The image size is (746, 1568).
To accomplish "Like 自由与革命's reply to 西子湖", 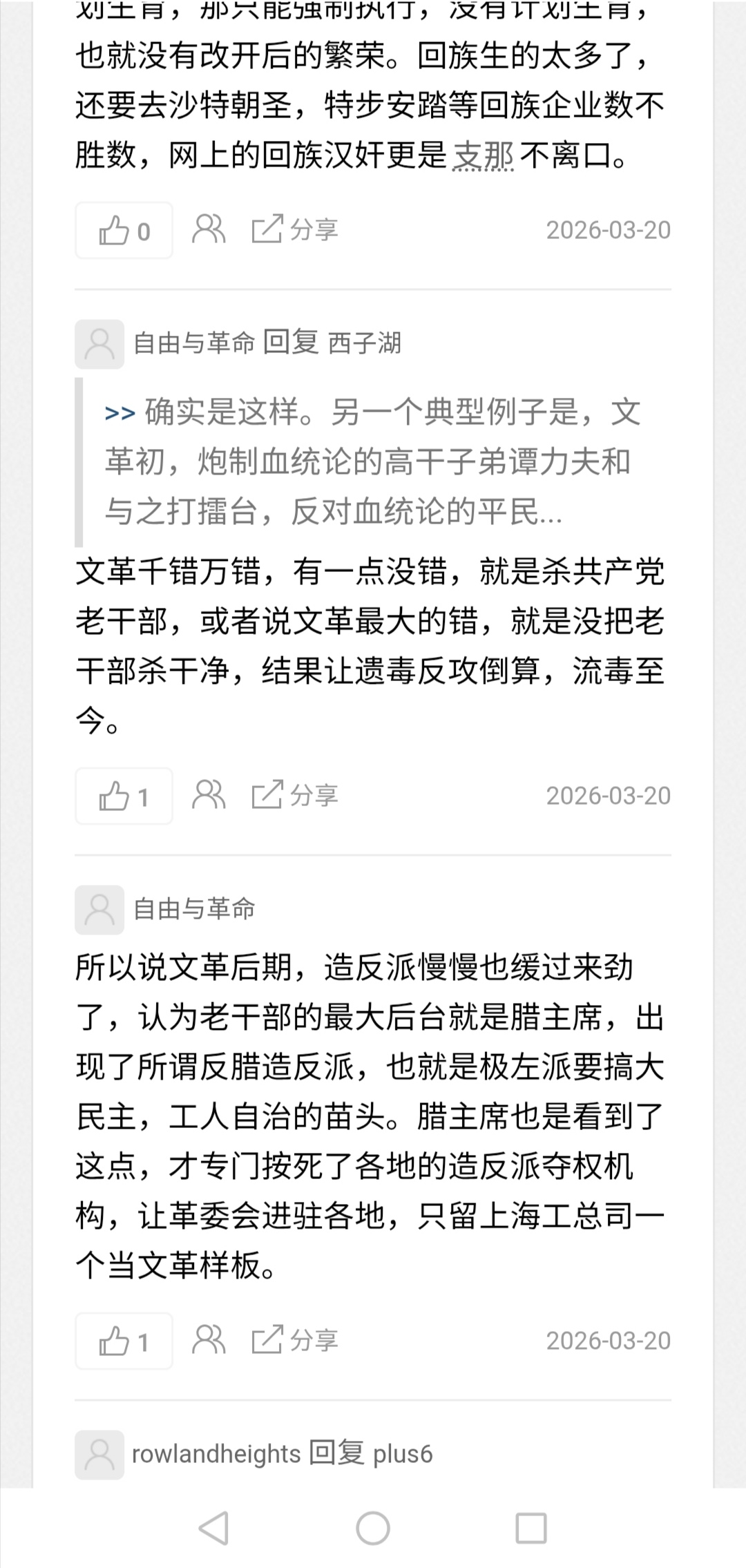I will click(x=124, y=796).
